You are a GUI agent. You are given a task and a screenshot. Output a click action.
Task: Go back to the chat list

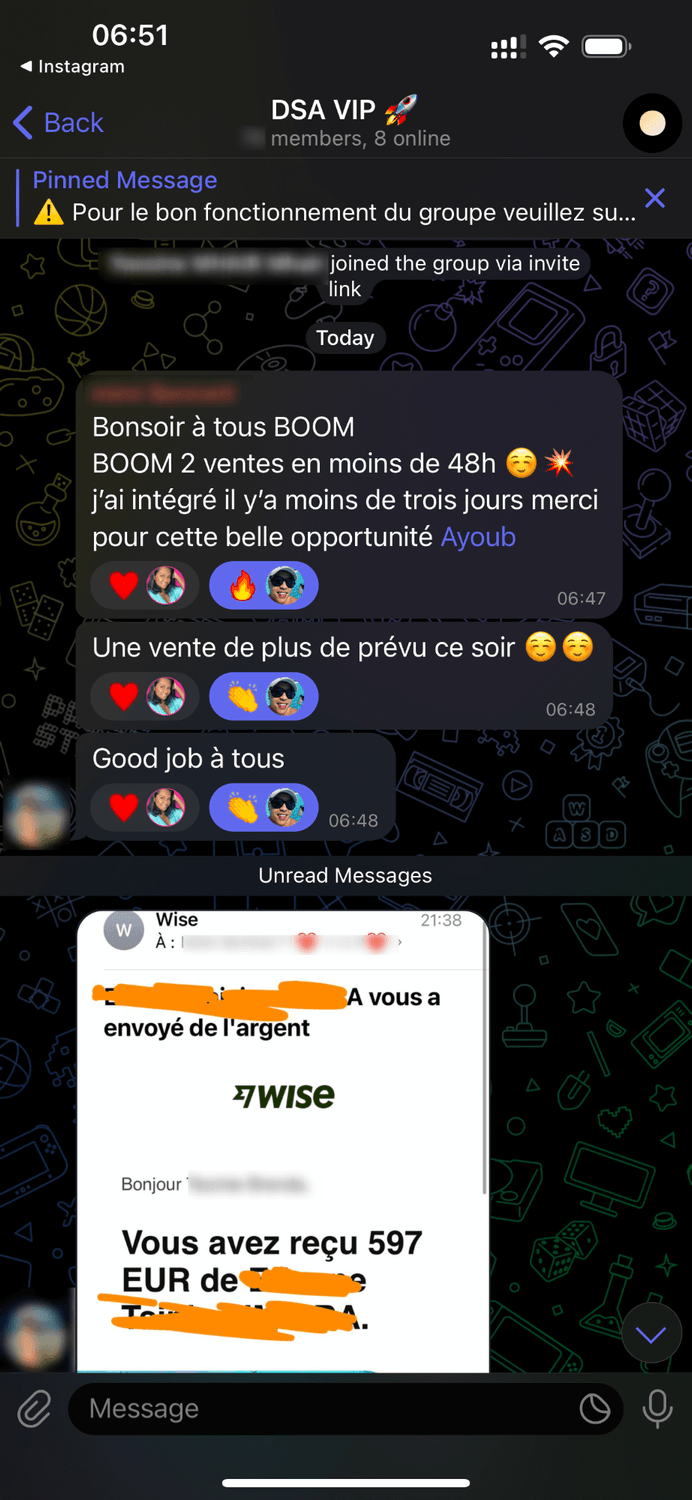click(58, 123)
